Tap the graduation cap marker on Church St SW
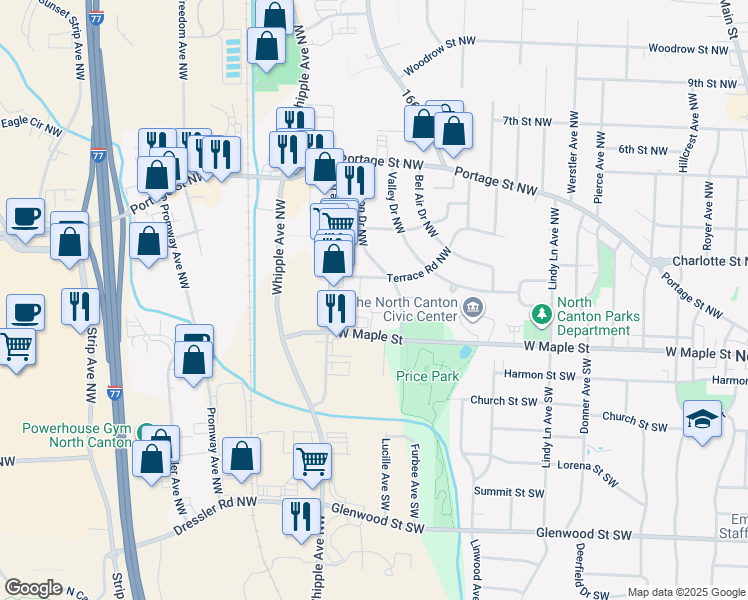The width and height of the screenshot is (748, 600). pyautogui.click(x=703, y=419)
